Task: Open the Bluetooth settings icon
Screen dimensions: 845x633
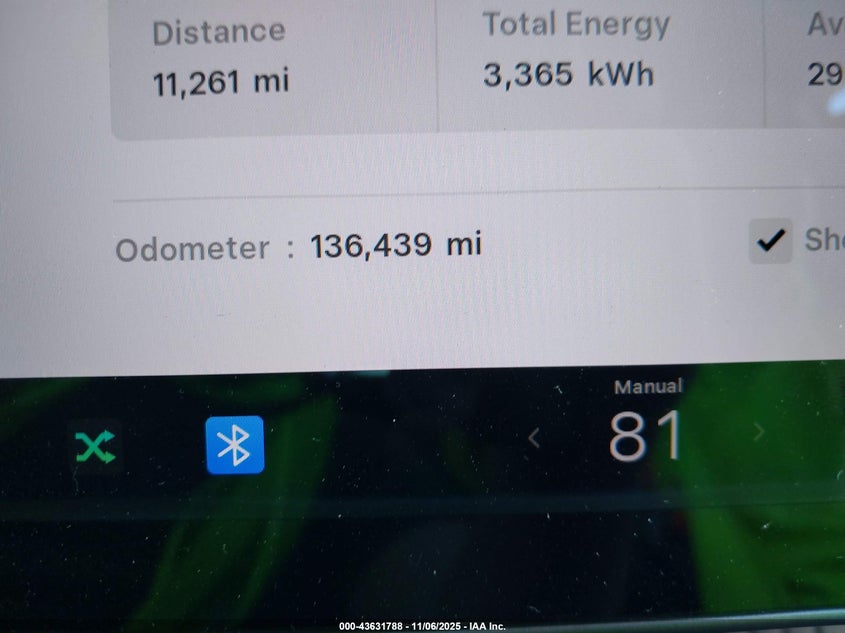Action: [235, 445]
